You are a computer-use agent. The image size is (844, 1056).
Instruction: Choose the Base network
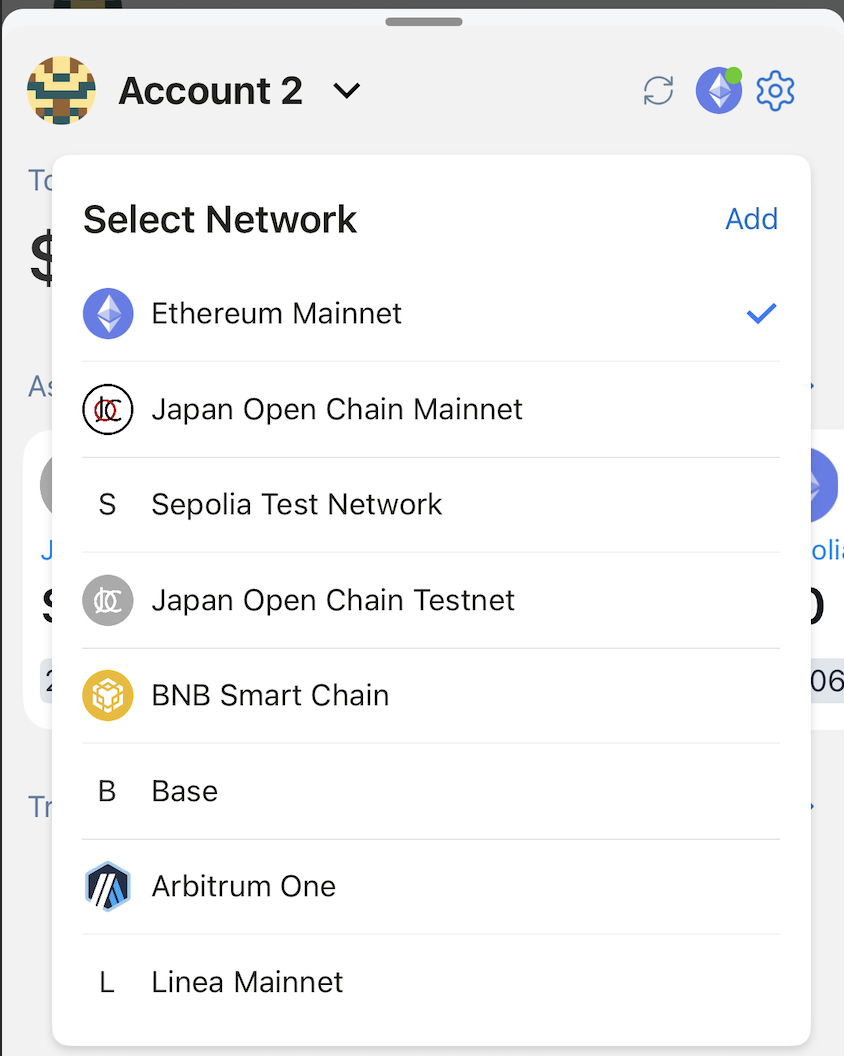185,791
